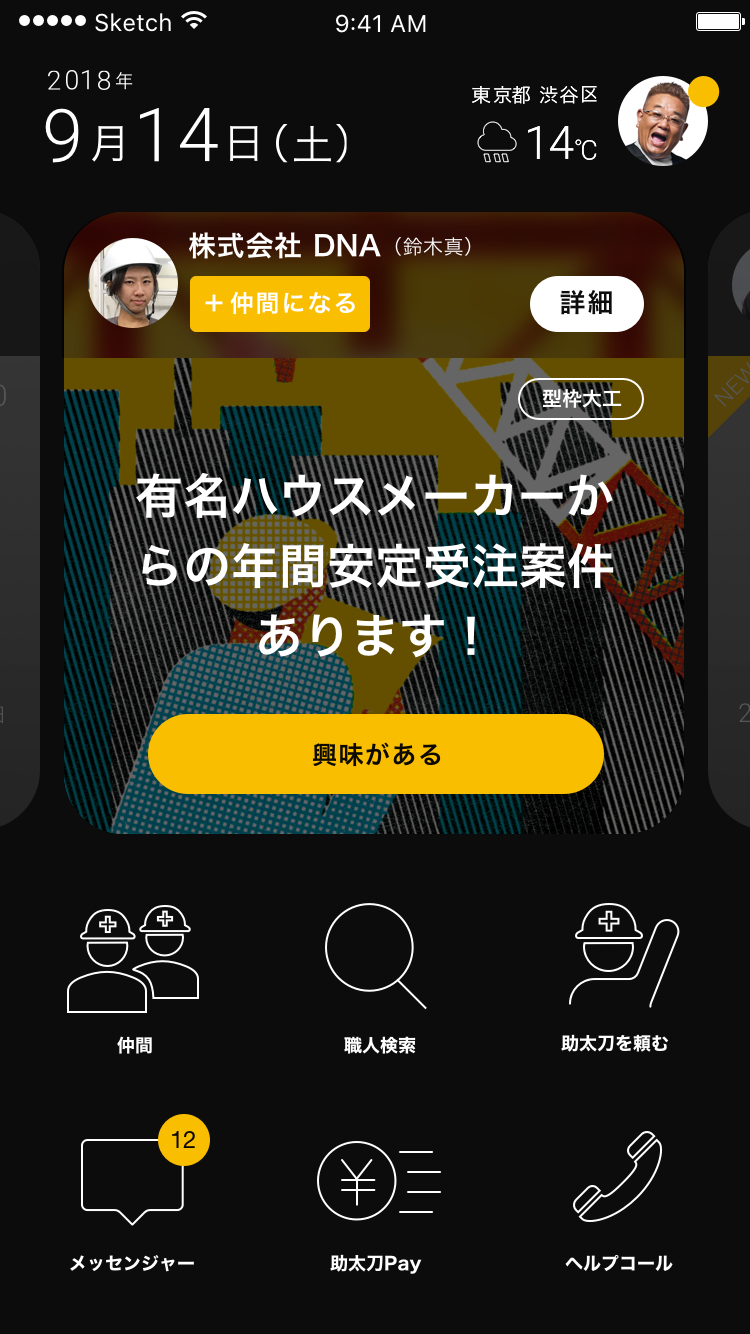Open 株式会社 DNA's profile photo
The height and width of the screenshot is (1334, 750).
pos(133,283)
